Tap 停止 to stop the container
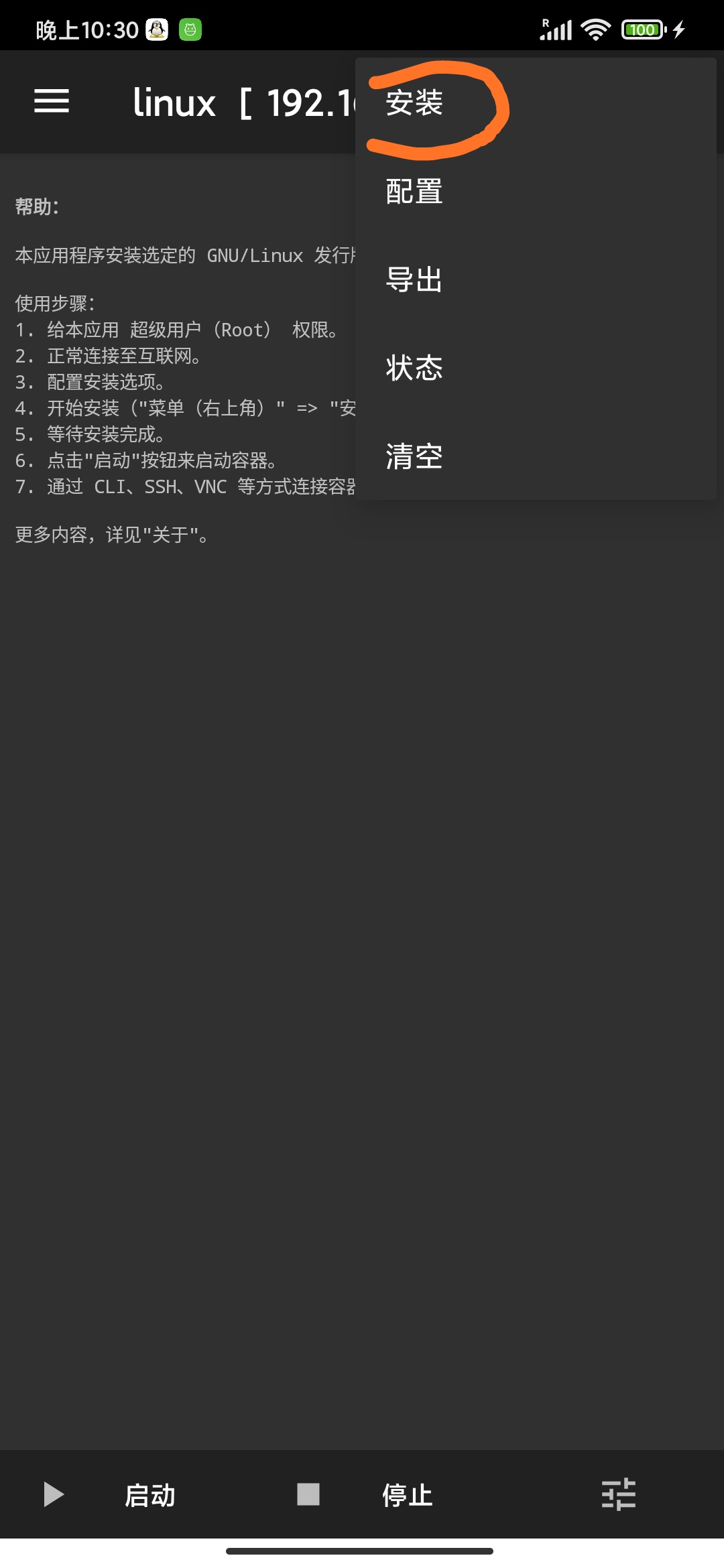This screenshot has height=1568, width=724. [365, 1495]
